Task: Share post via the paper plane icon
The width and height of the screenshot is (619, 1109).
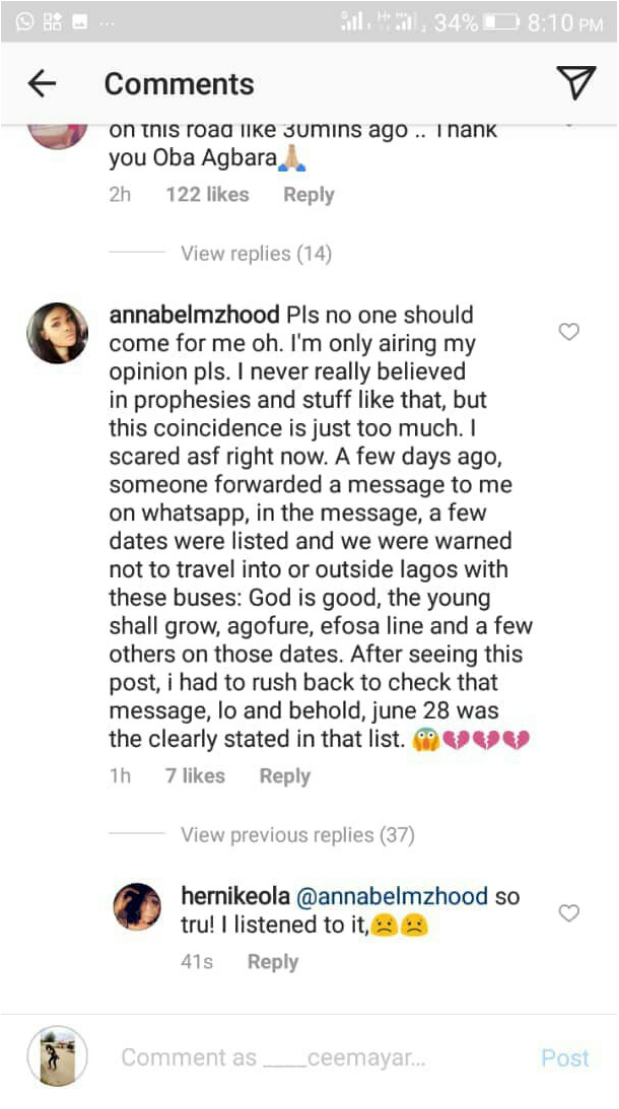Action: pos(576,83)
